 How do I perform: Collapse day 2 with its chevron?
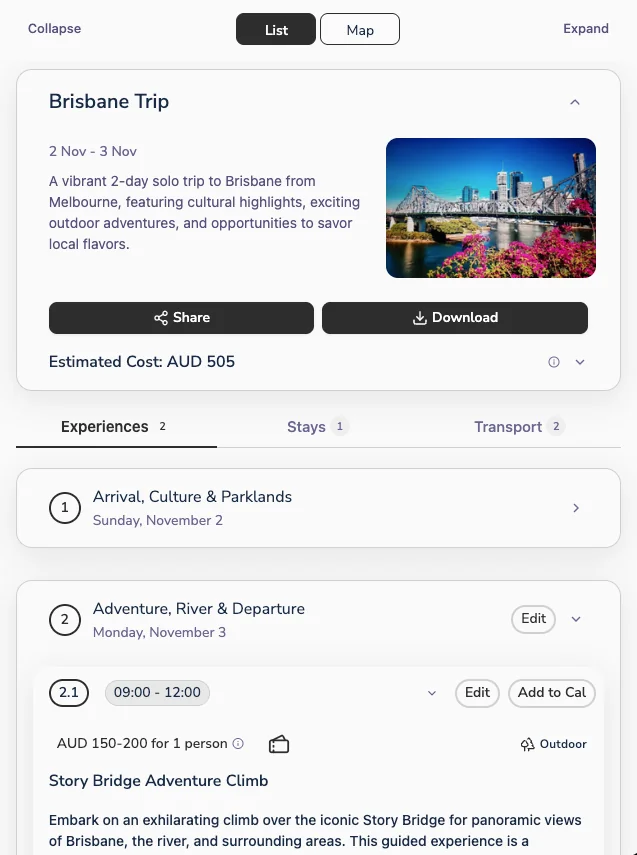576,619
